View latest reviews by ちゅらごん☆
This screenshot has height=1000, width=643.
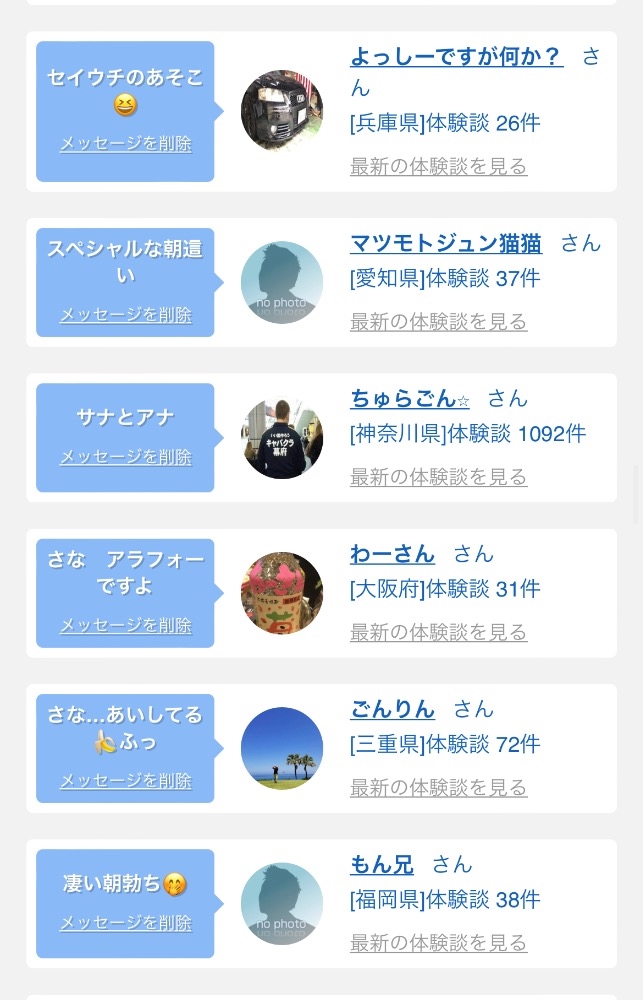pos(438,478)
